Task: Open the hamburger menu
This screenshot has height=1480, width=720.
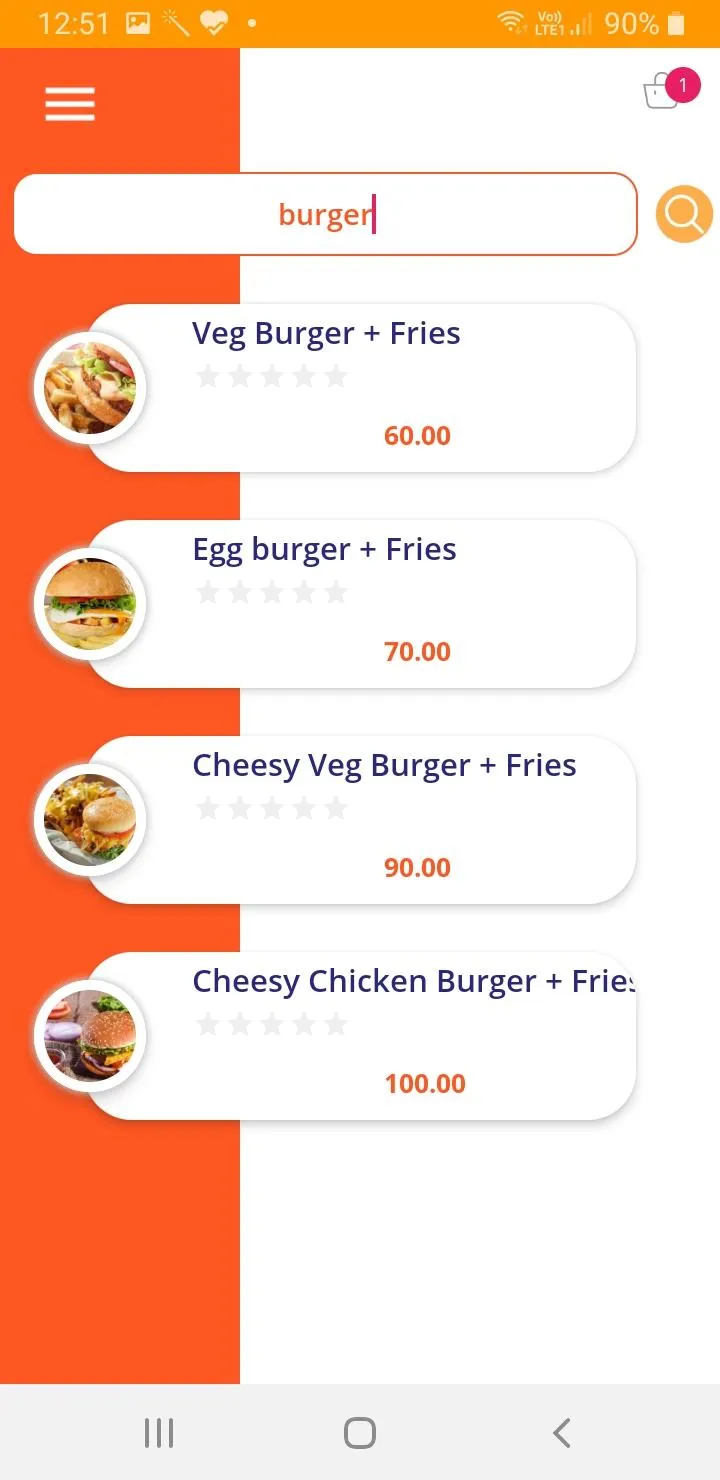Action: 70,104
